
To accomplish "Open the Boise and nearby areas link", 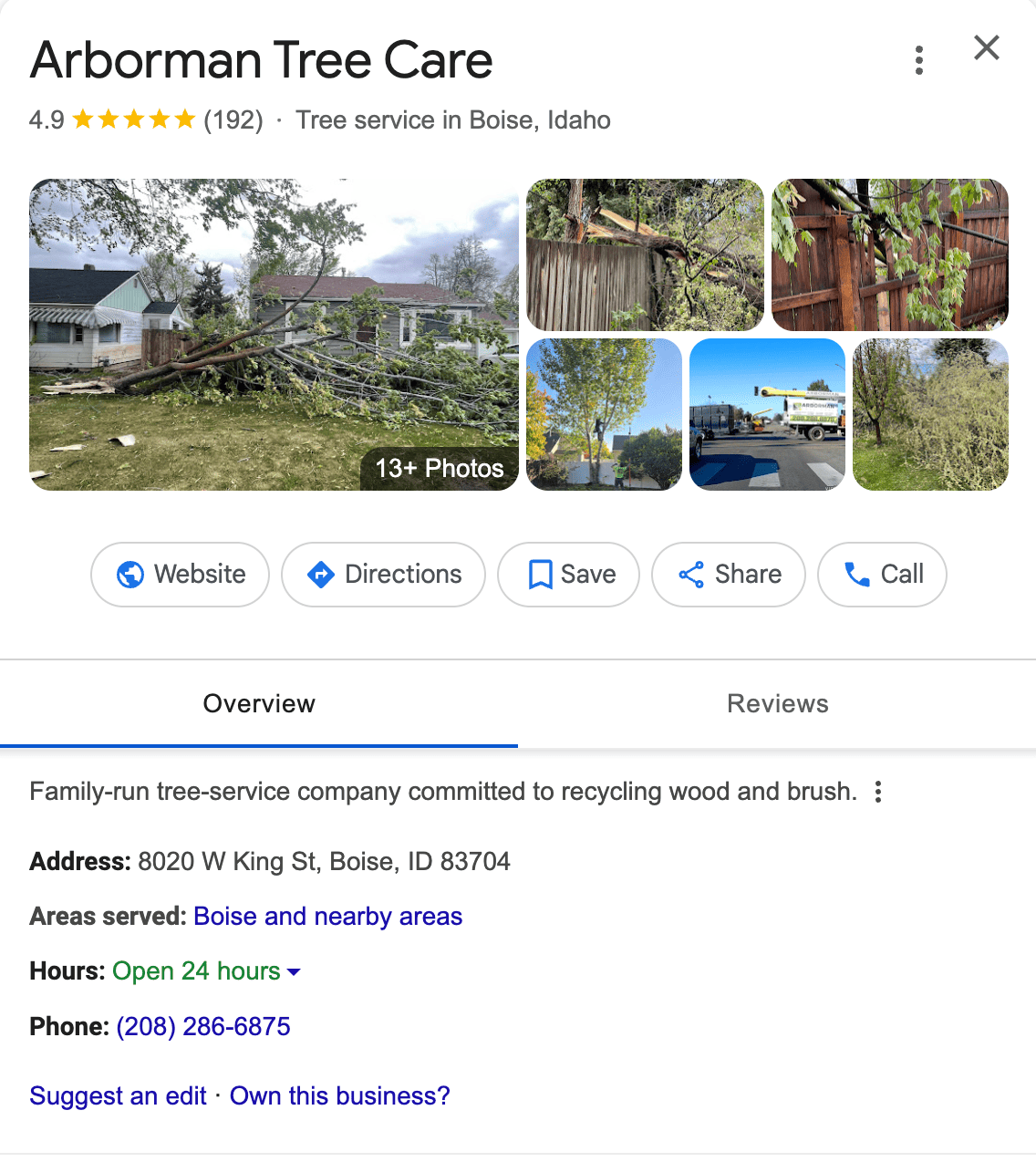I will tap(327, 916).
